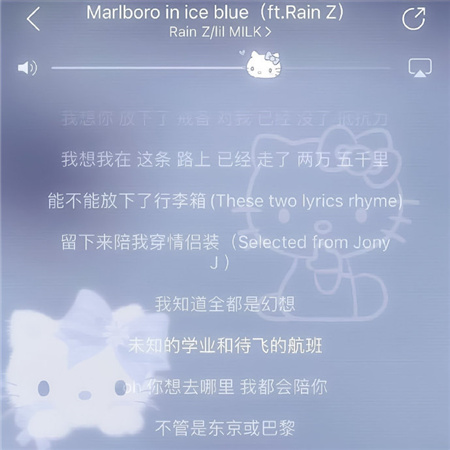Share the song Marlboro in ice blue
450x450 pixels.
click(x=413, y=19)
